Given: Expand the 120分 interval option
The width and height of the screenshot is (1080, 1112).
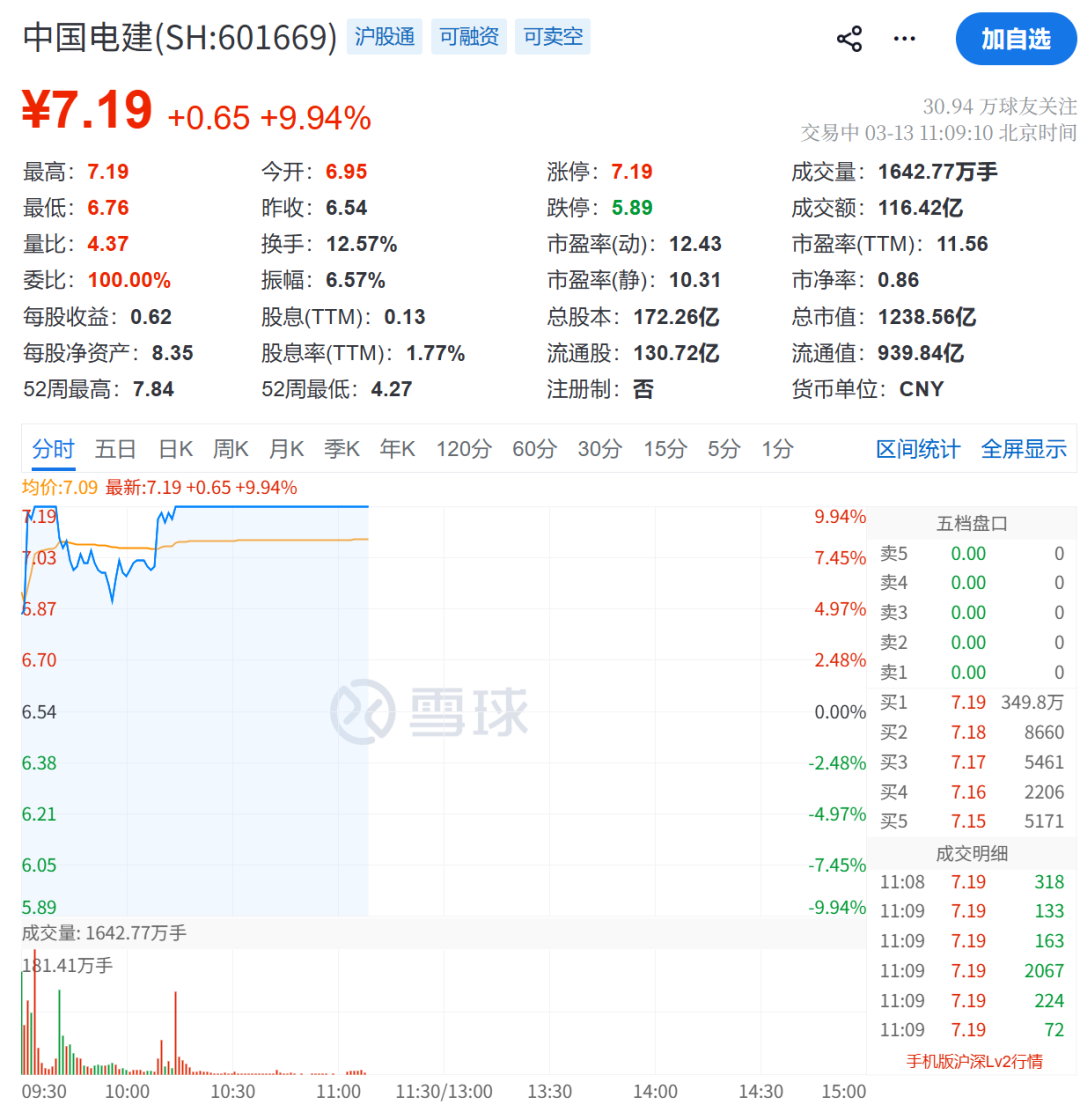Looking at the screenshot, I should [x=463, y=449].
